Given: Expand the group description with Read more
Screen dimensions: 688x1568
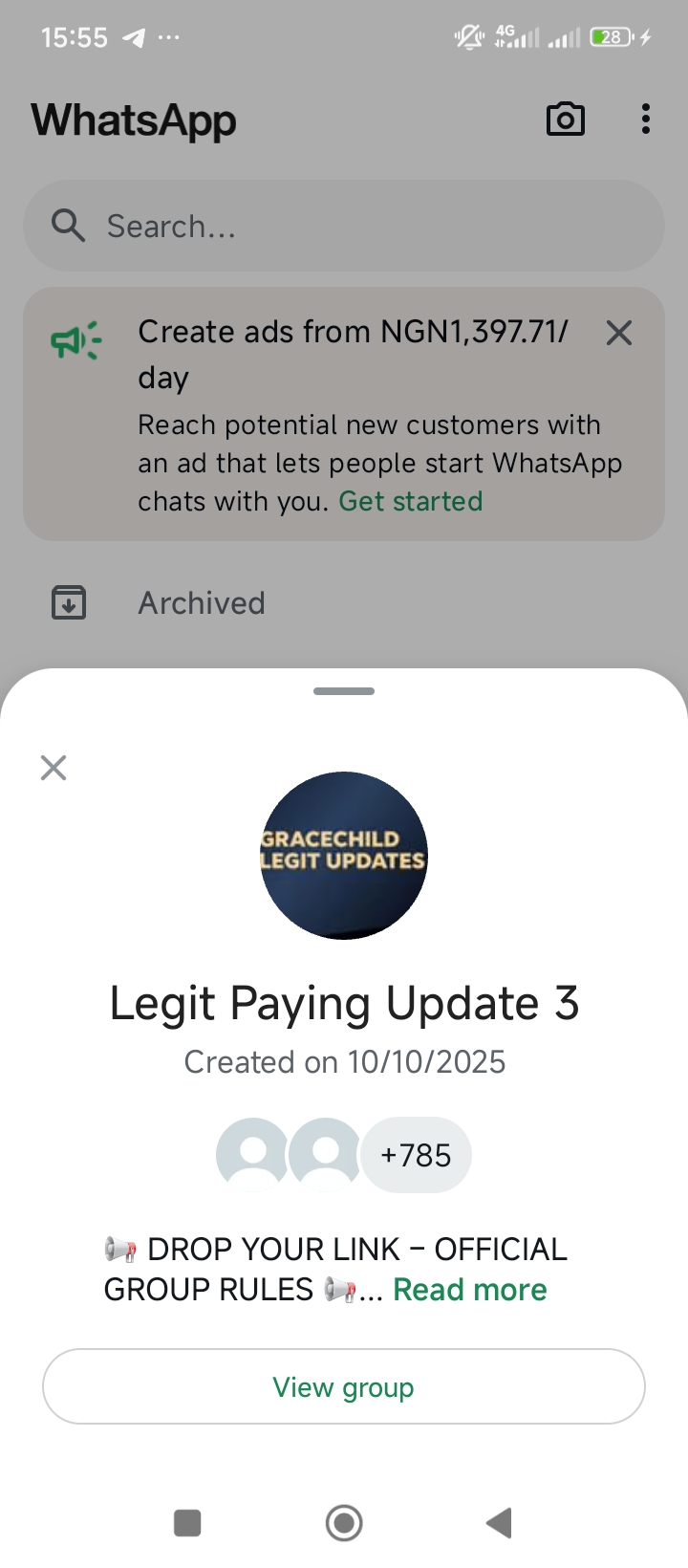Looking at the screenshot, I should click(469, 1290).
